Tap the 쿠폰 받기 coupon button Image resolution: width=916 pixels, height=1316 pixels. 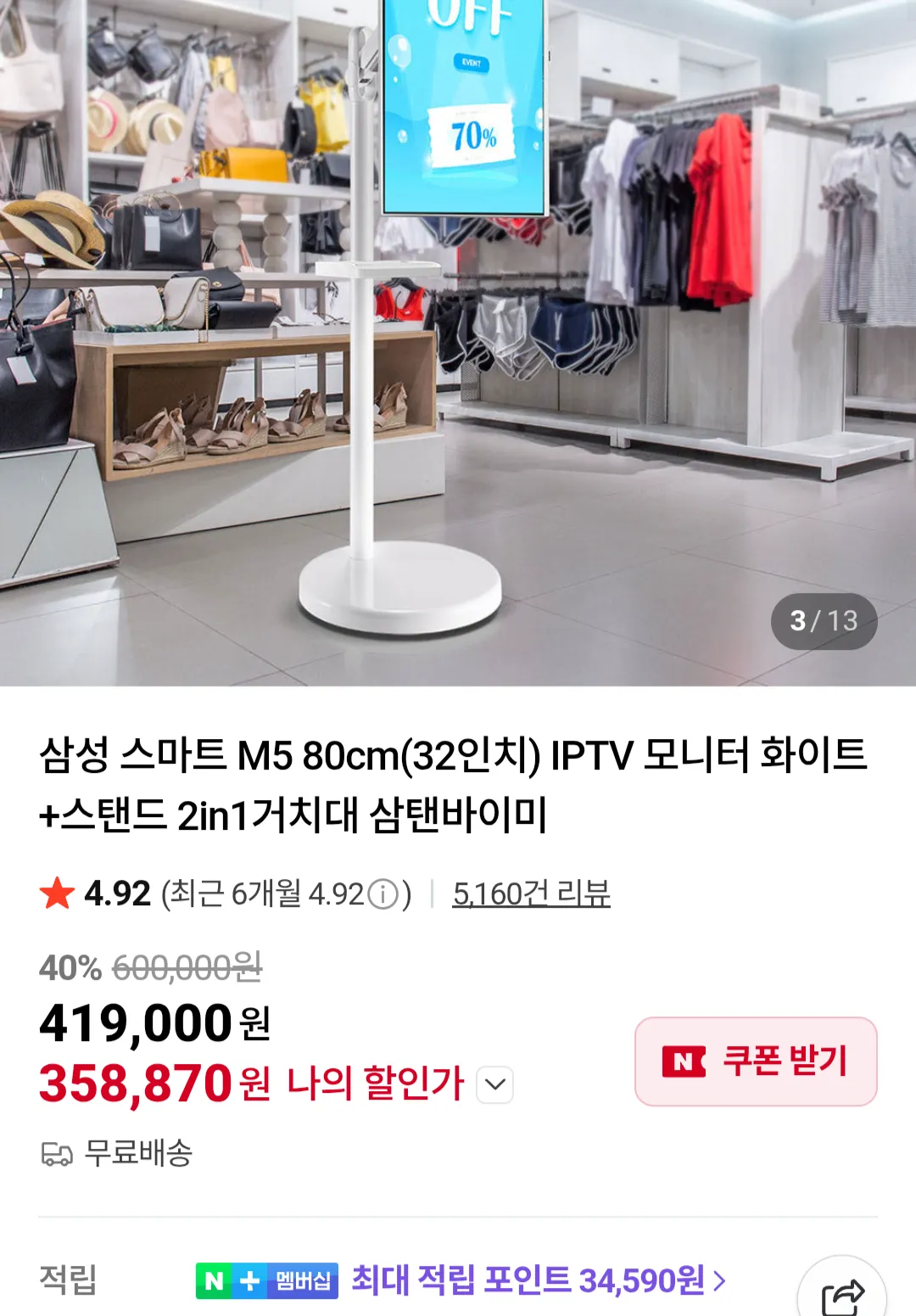tap(755, 1061)
